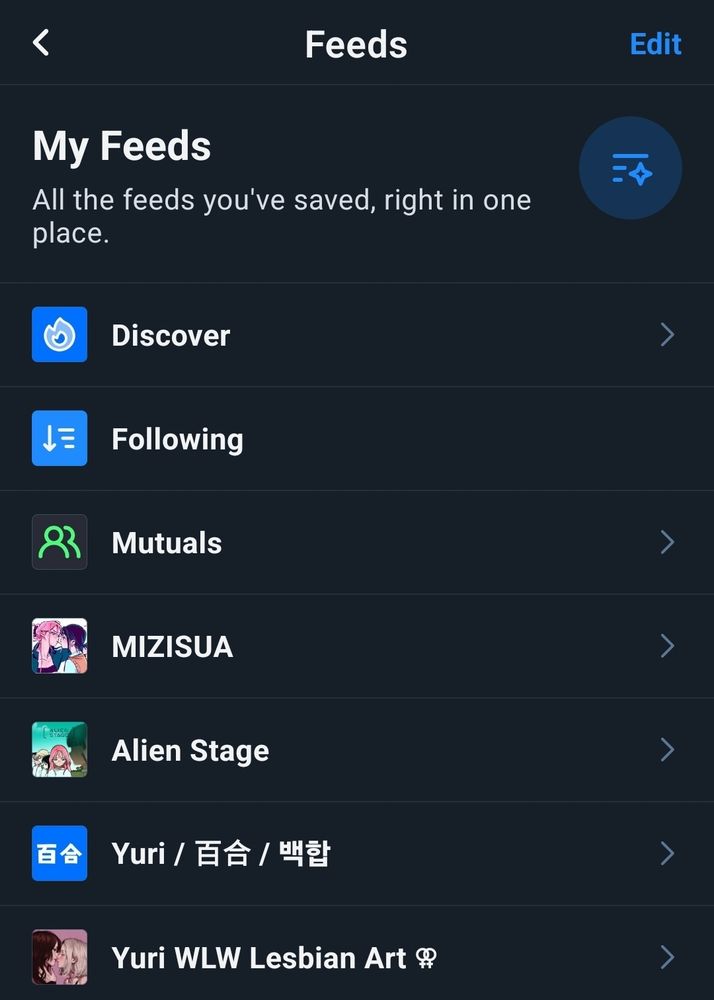714x1000 pixels.
Task: Open the discover new feeds button
Action: click(x=630, y=168)
